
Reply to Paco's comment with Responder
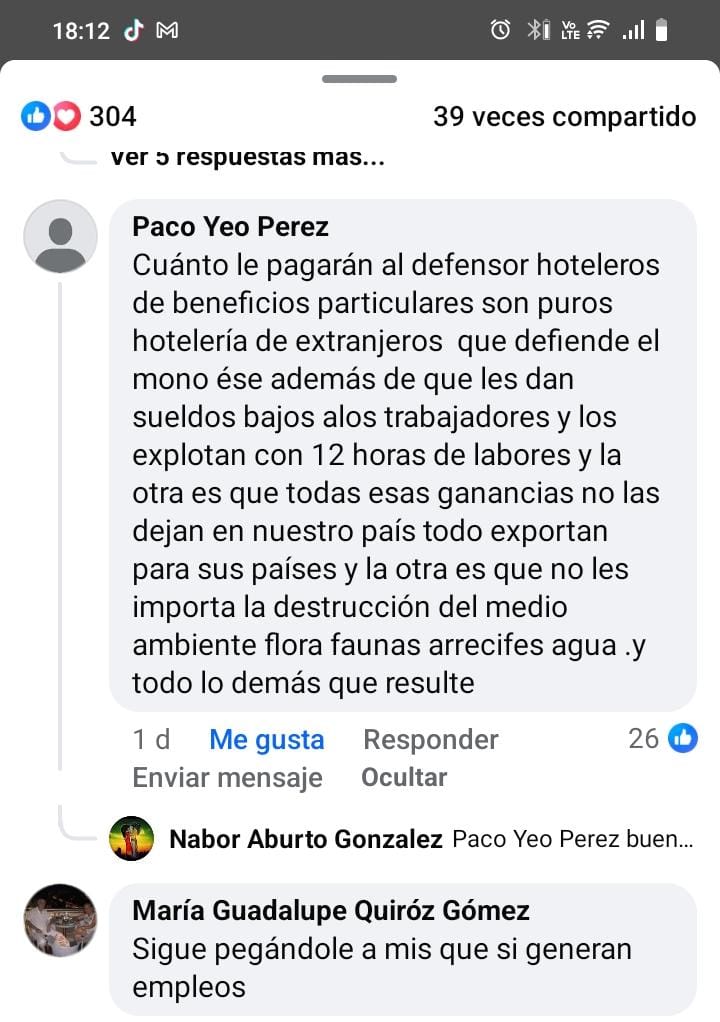(x=430, y=740)
